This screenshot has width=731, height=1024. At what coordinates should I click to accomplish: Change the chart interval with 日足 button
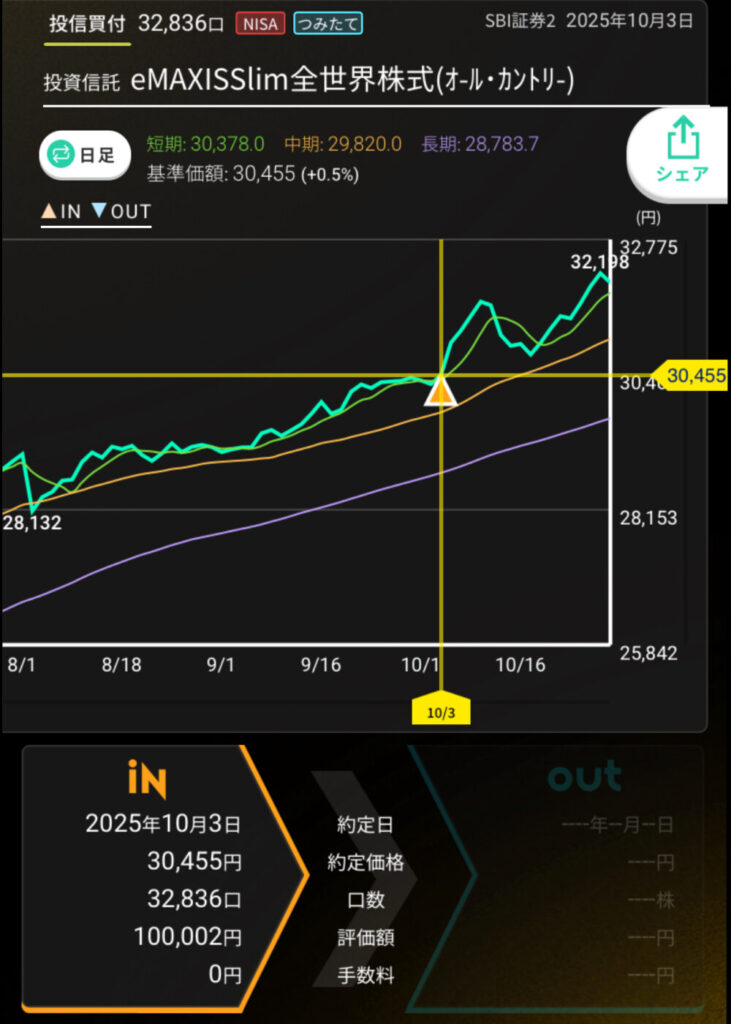click(85, 155)
